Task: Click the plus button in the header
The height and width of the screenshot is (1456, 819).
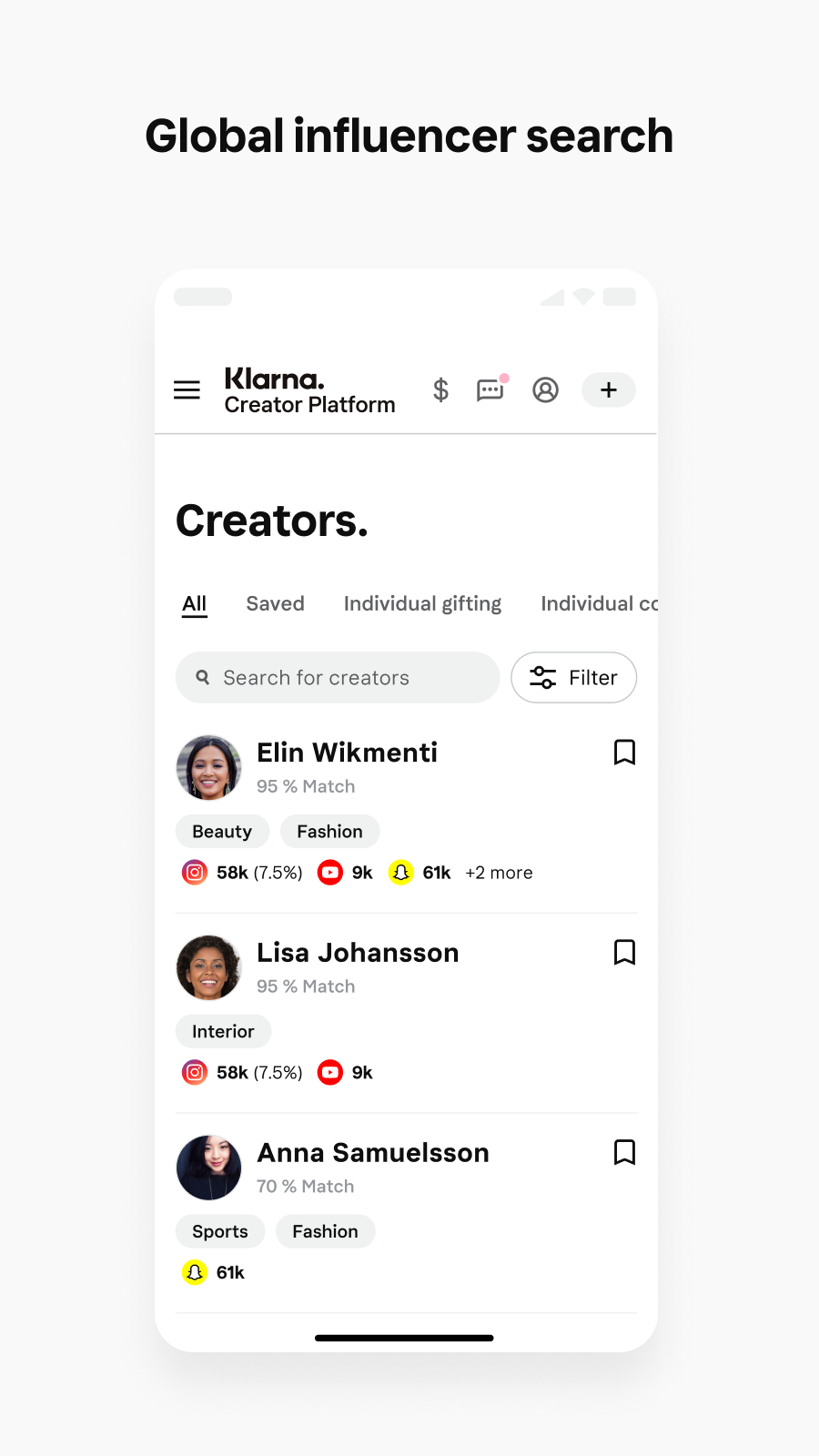Action: 608,389
